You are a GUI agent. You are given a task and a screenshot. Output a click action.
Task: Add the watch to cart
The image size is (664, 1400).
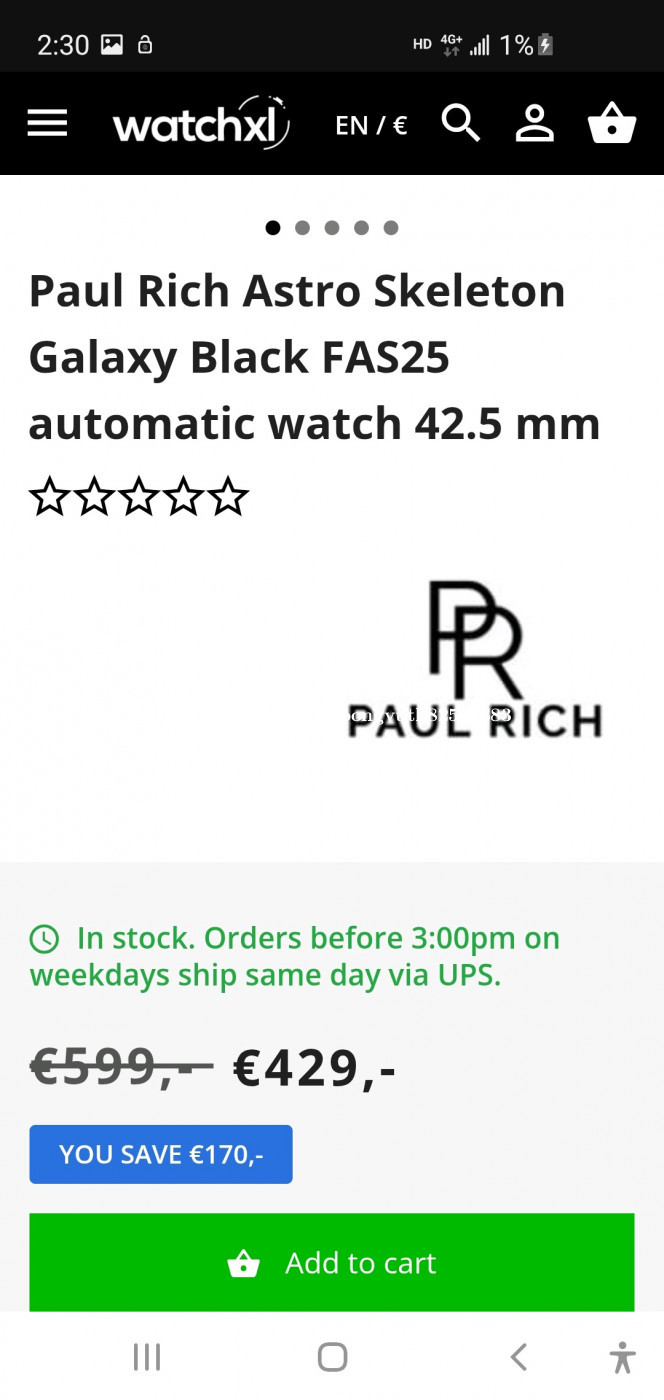[332, 1263]
